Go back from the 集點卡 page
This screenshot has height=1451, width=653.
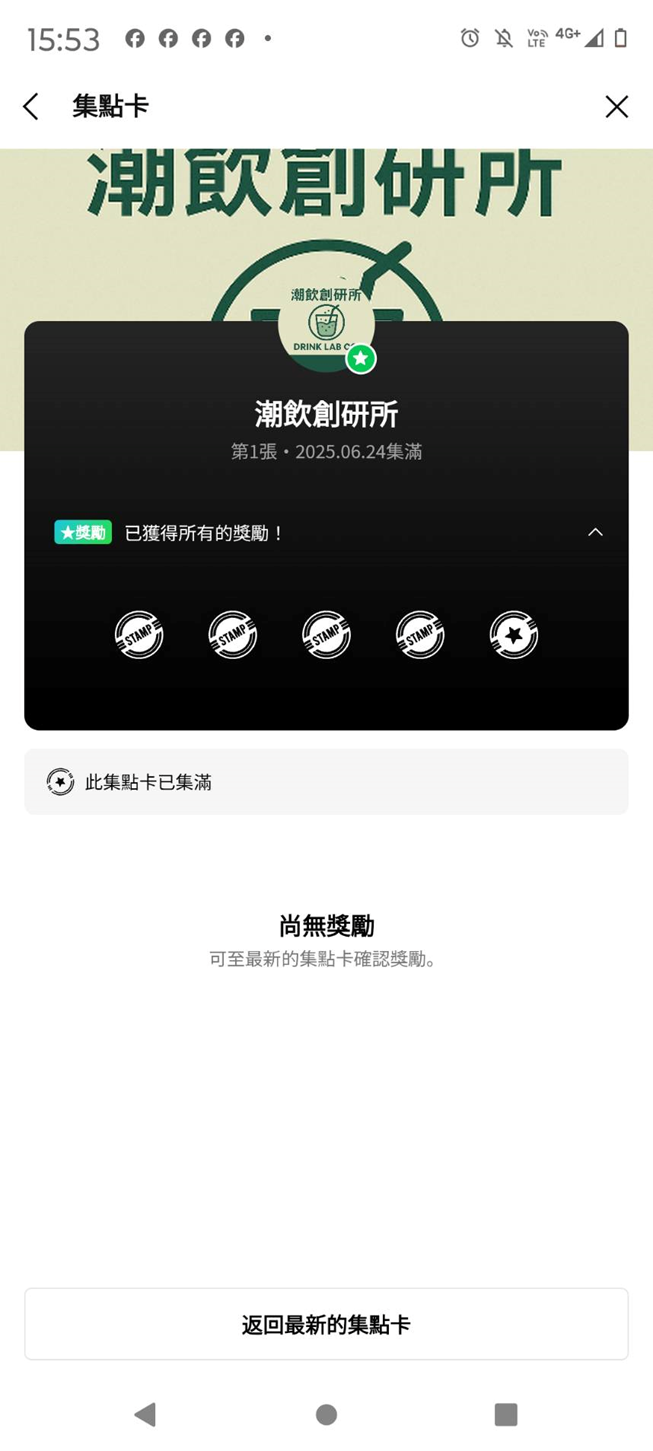click(31, 106)
